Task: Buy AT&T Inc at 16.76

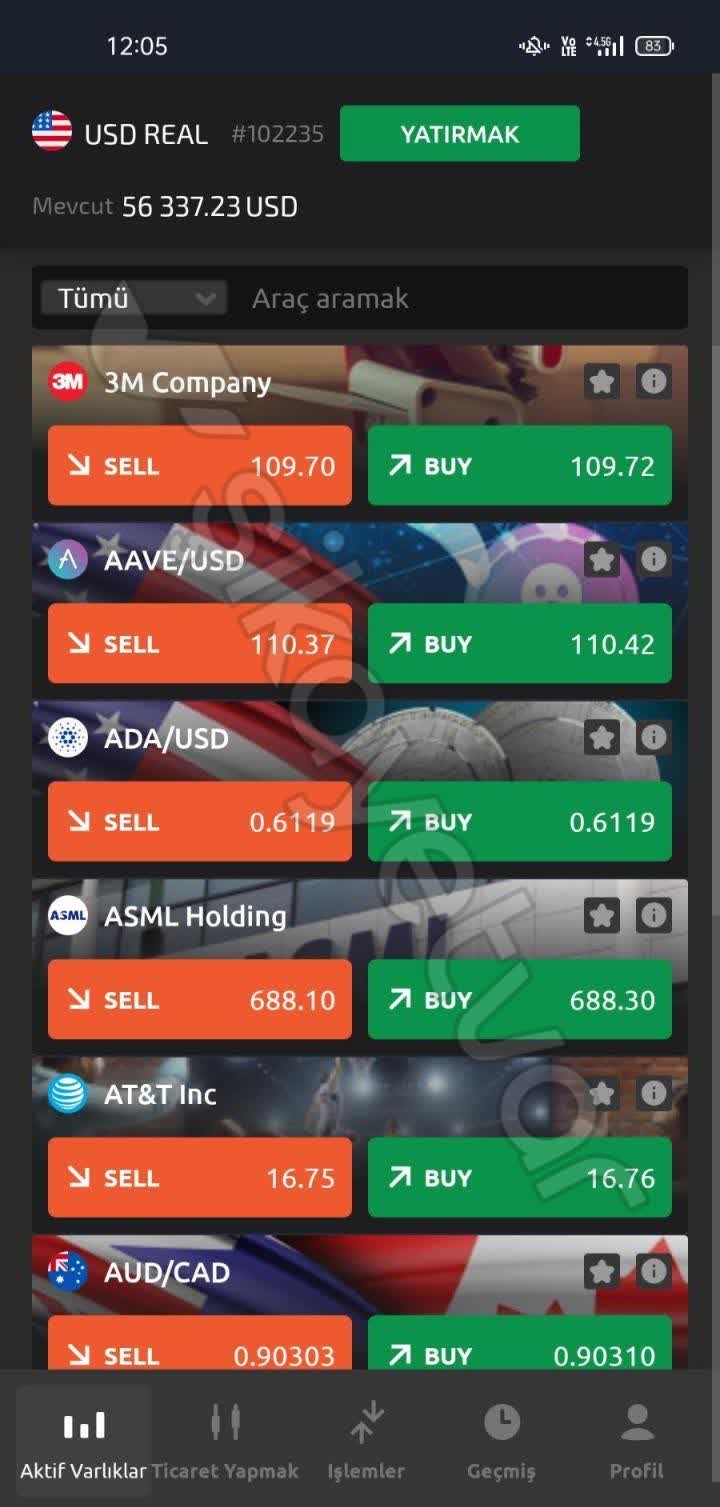Action: pos(519,1177)
